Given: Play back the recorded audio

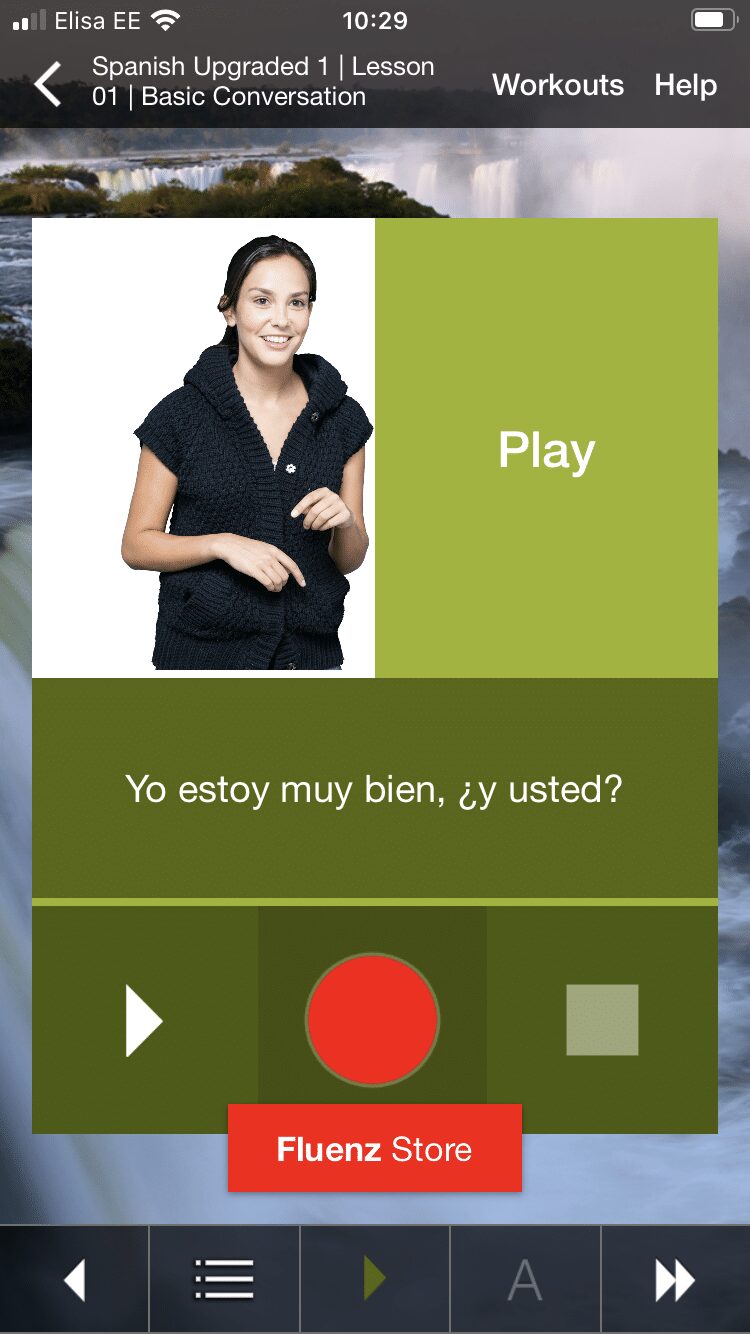Looking at the screenshot, I should [x=144, y=1020].
